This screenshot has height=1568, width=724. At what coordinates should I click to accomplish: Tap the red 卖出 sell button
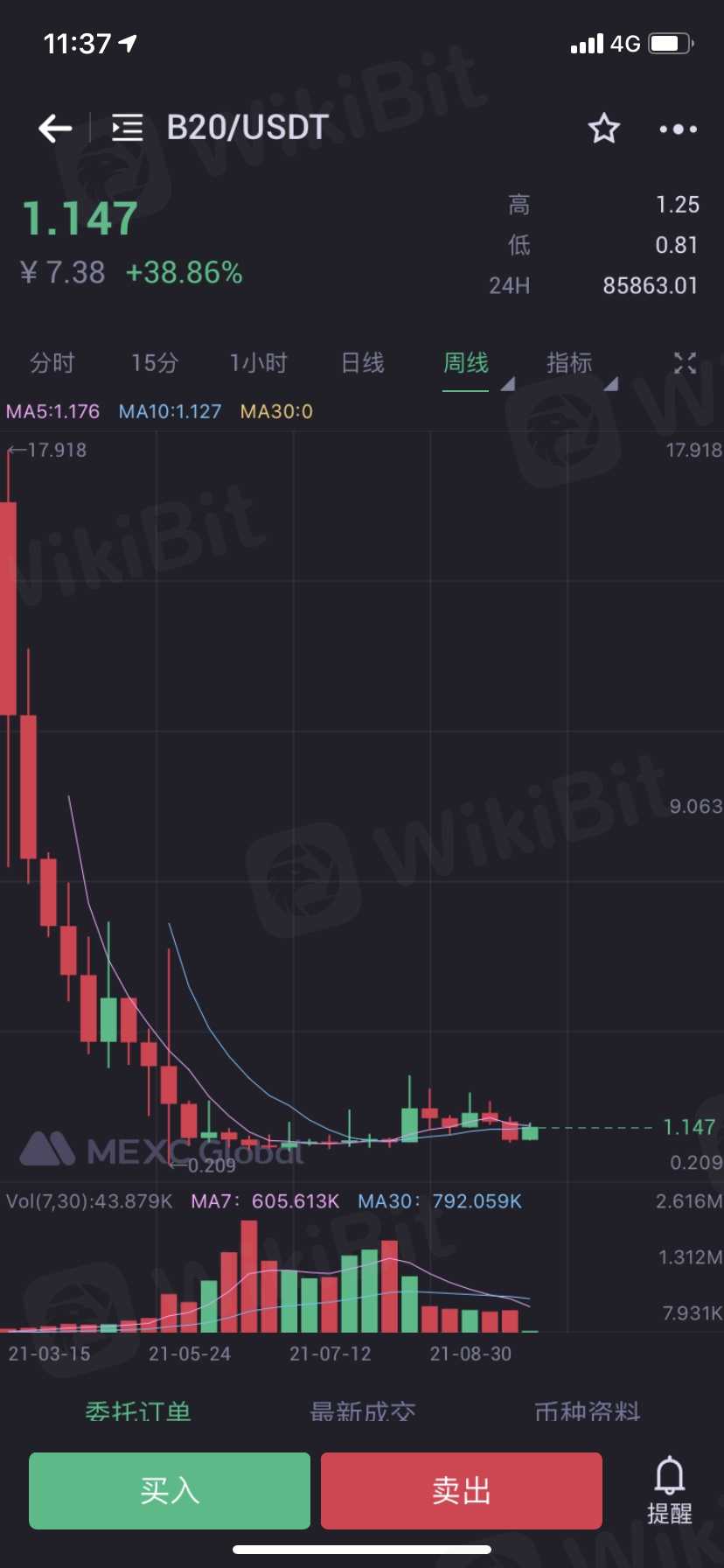pyautogui.click(x=462, y=1490)
